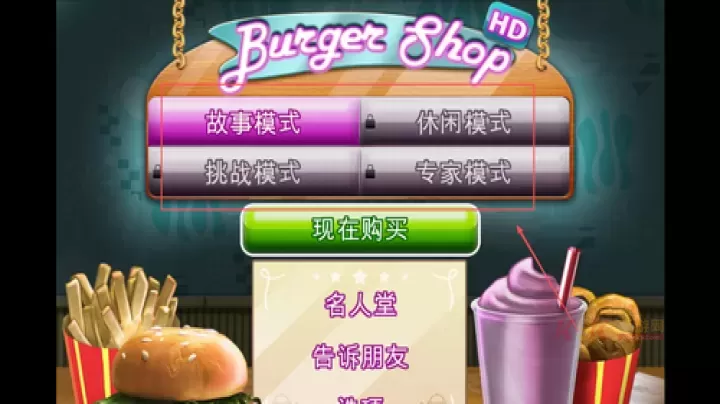Open the locked 挑战模式 mode
The width and height of the screenshot is (720, 404).
click(x=253, y=173)
